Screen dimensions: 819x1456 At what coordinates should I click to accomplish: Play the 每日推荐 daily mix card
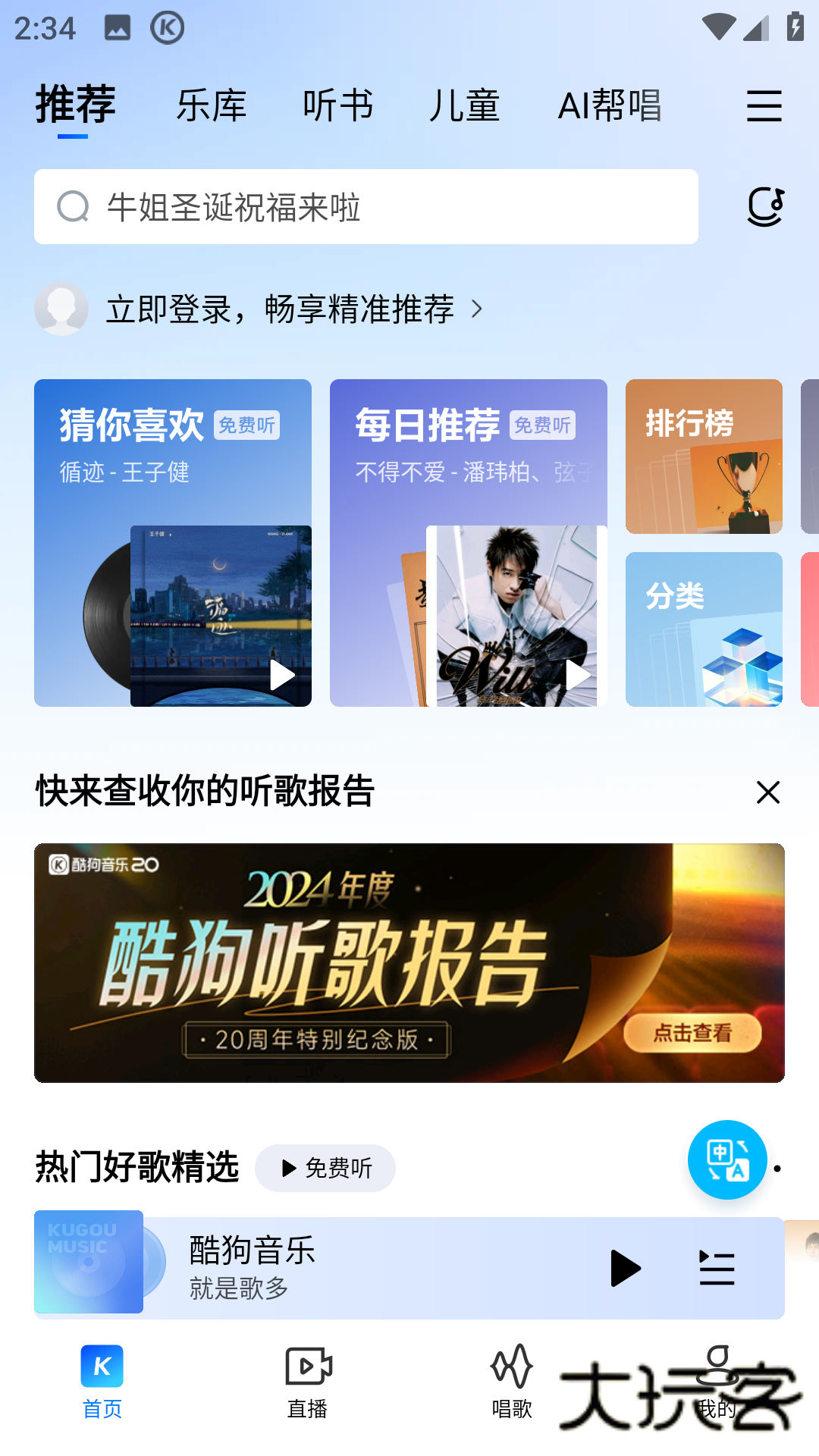pos(580,674)
